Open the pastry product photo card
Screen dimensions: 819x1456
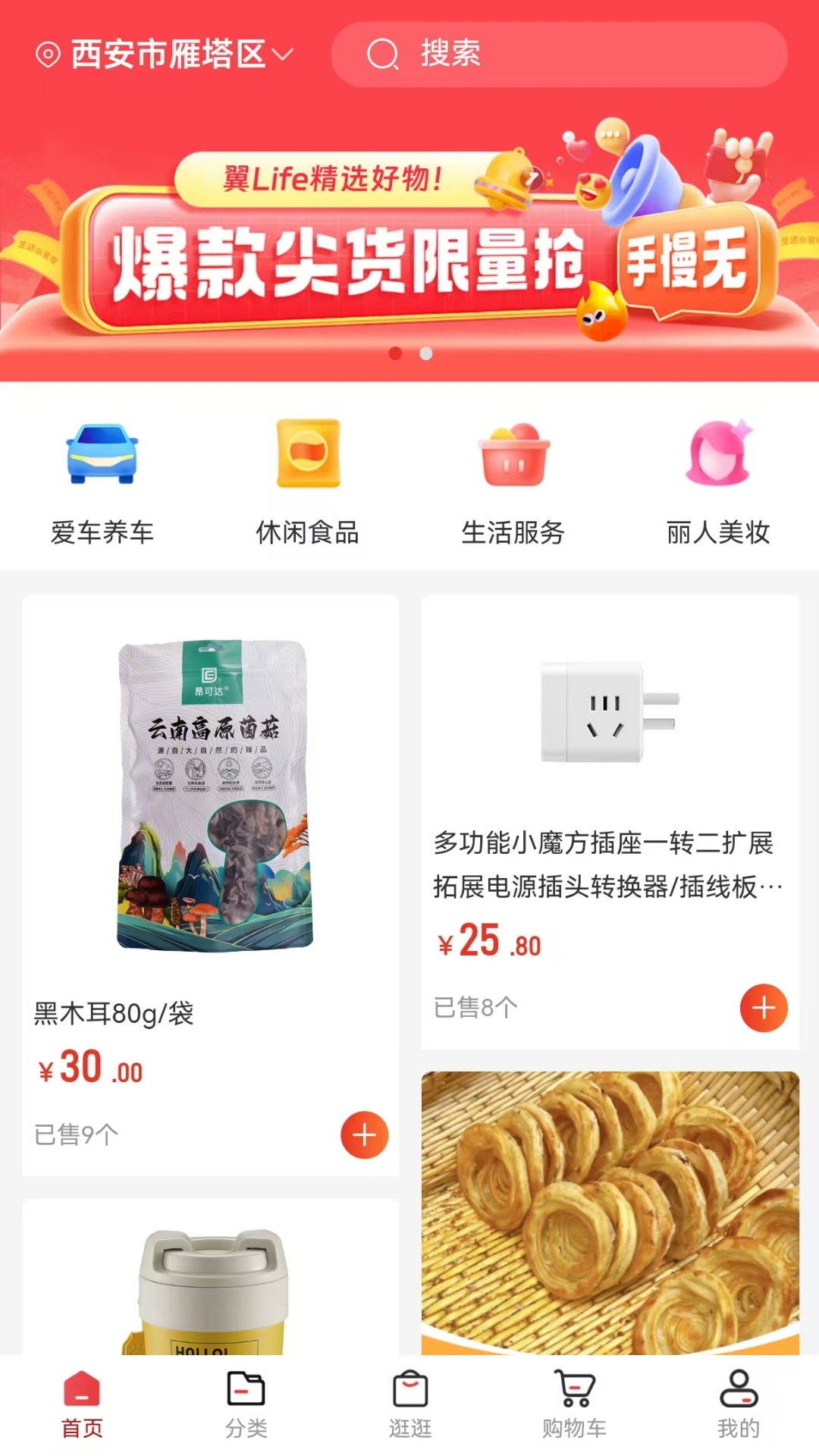coord(610,1213)
